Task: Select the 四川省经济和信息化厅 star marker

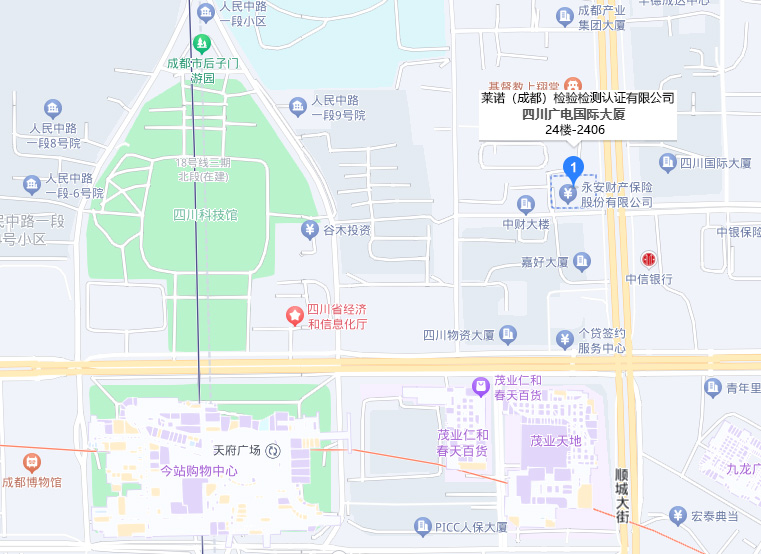Action: 295,316
